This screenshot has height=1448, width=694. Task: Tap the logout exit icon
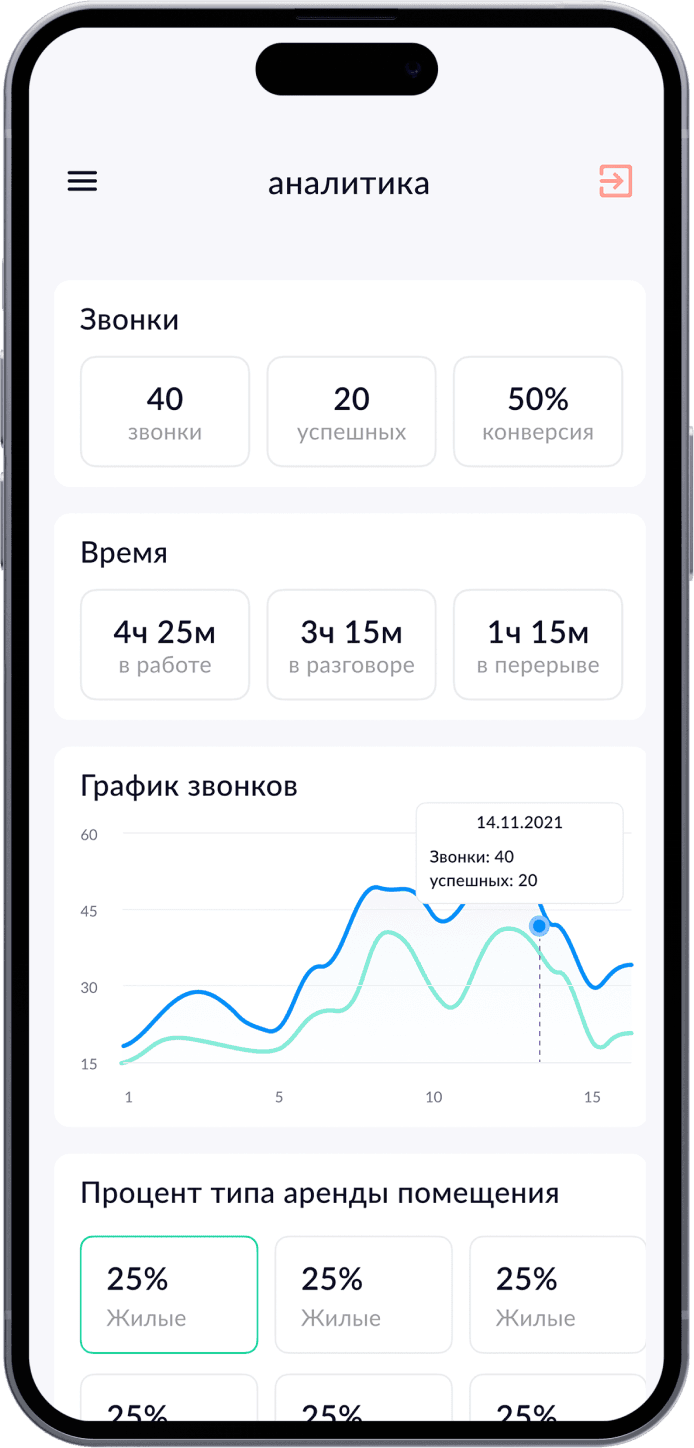coord(615,181)
